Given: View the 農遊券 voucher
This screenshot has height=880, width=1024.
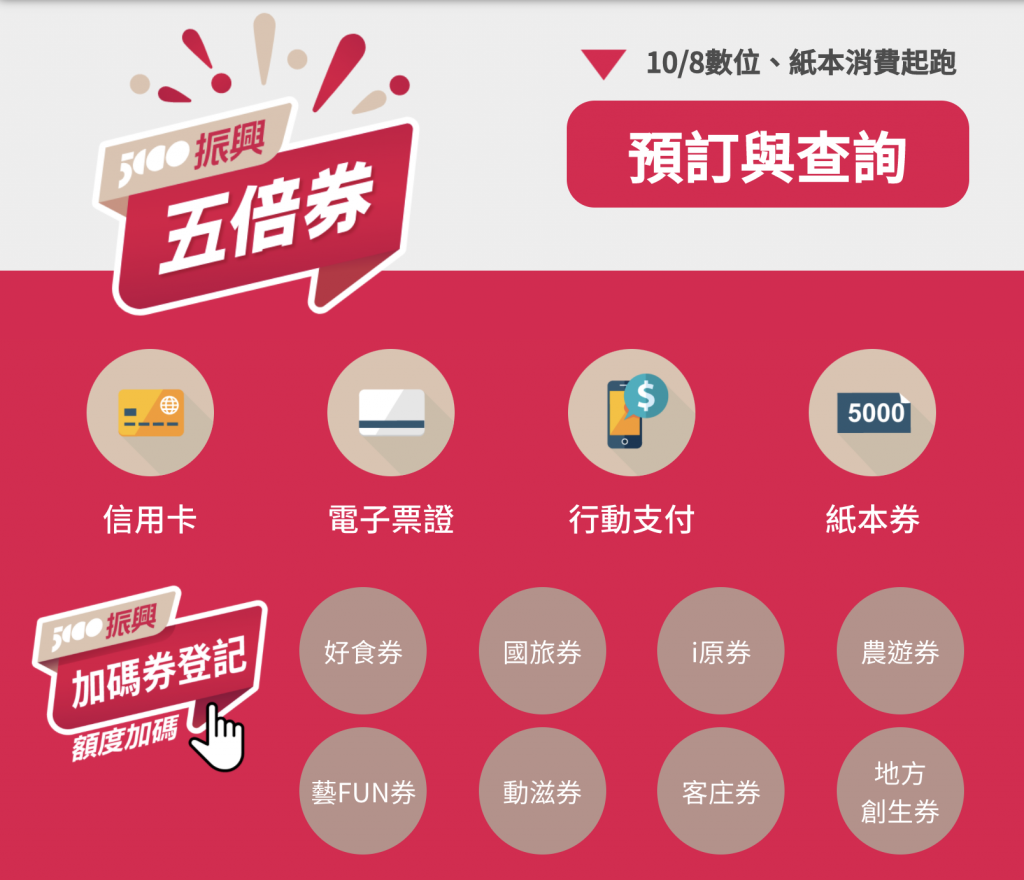Looking at the screenshot, I should [900, 652].
